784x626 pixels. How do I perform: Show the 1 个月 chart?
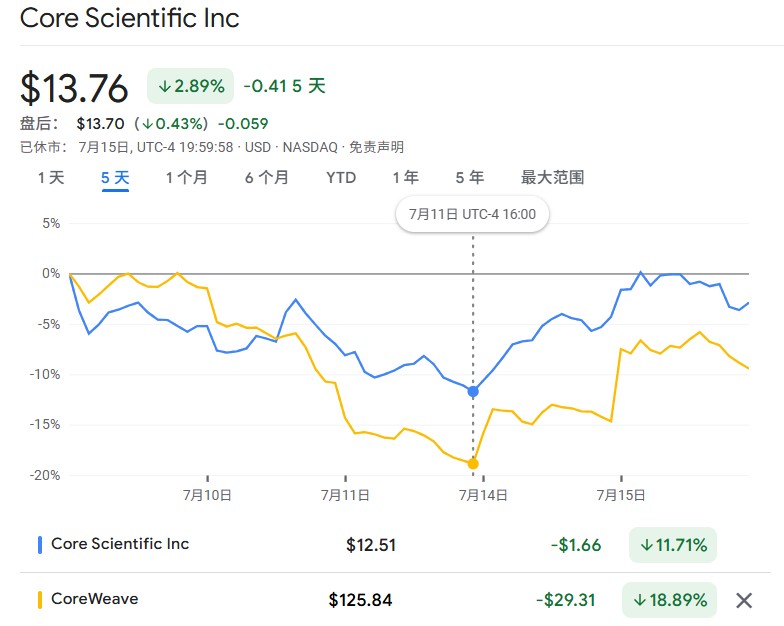click(187, 178)
